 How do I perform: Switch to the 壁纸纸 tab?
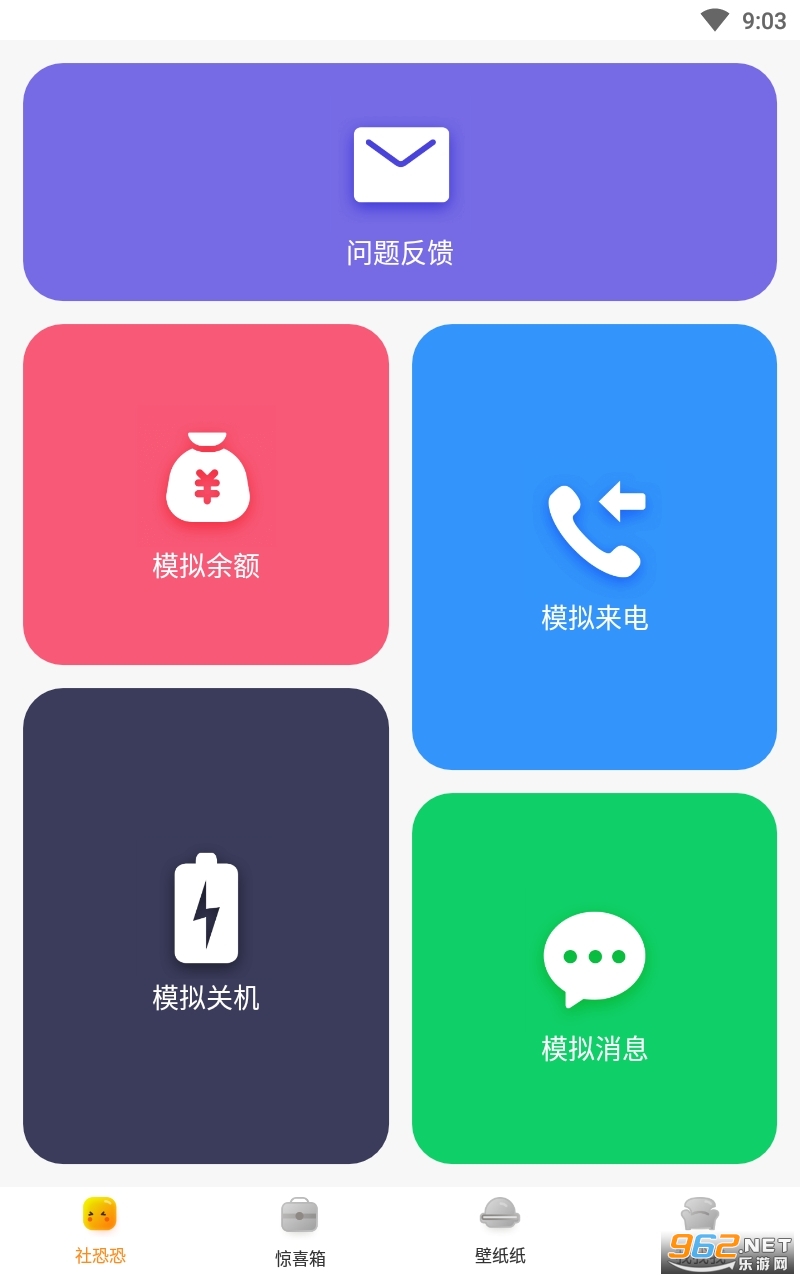coord(500,1230)
